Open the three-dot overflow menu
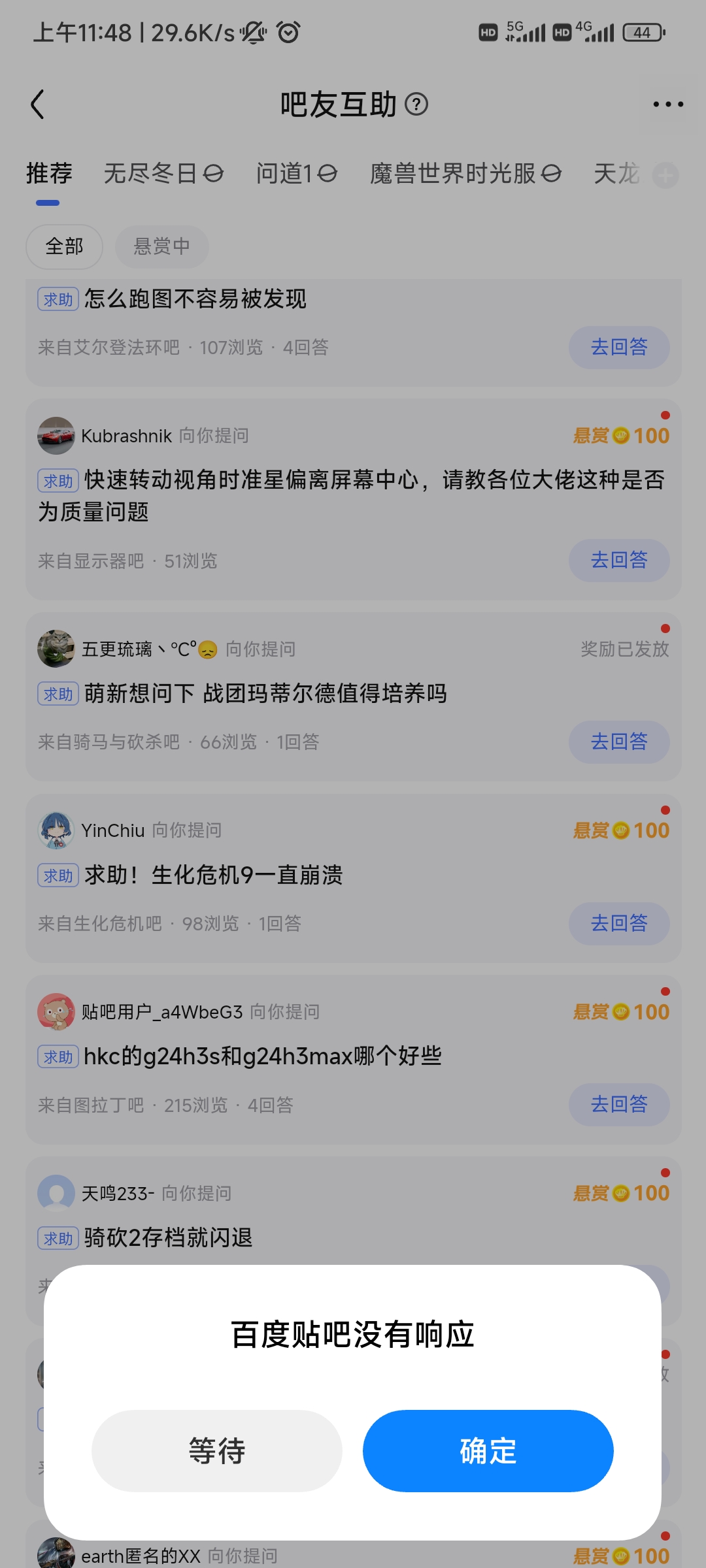Screen dimensions: 706x1568 (x=668, y=105)
